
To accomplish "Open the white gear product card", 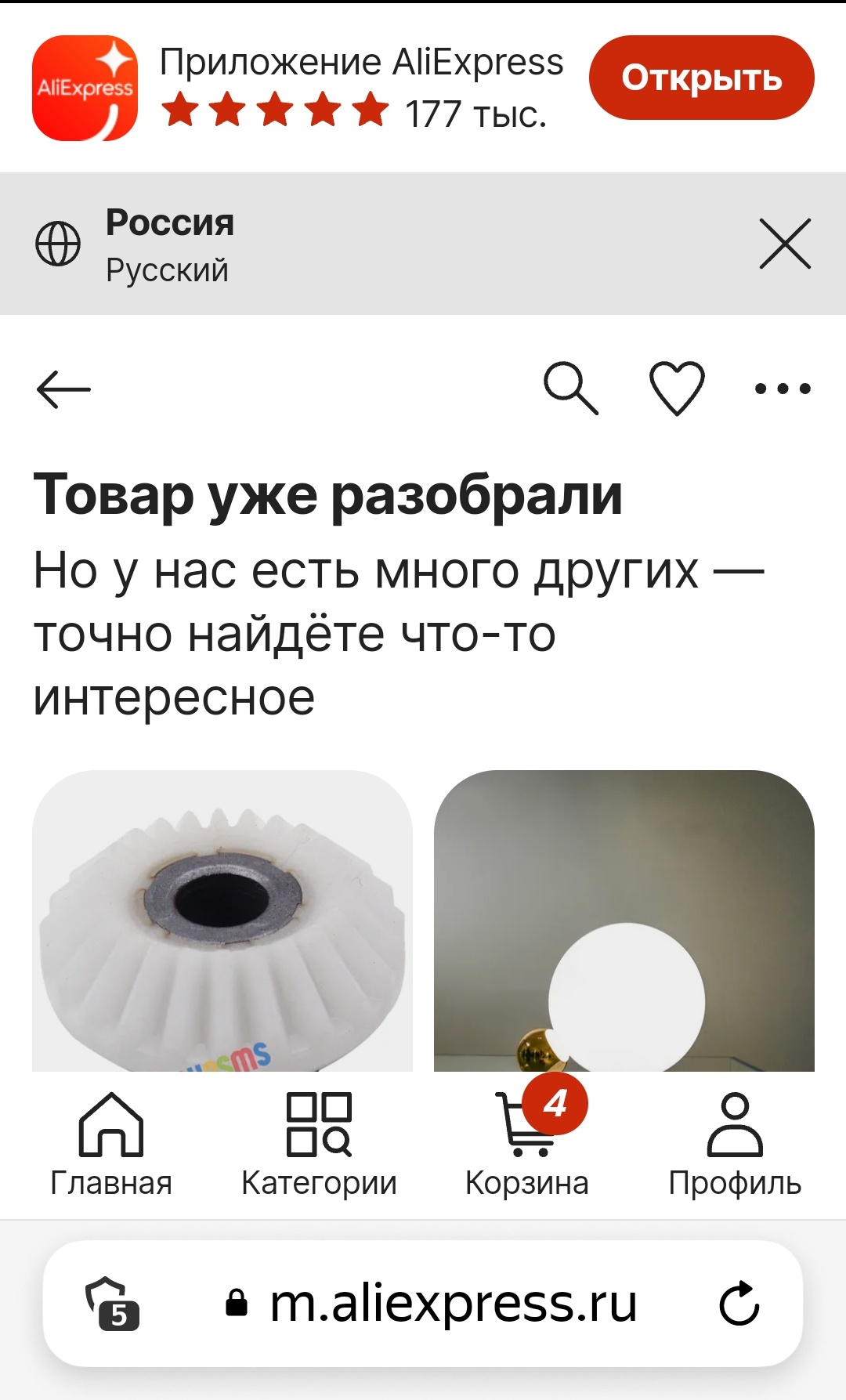I will (x=222, y=921).
